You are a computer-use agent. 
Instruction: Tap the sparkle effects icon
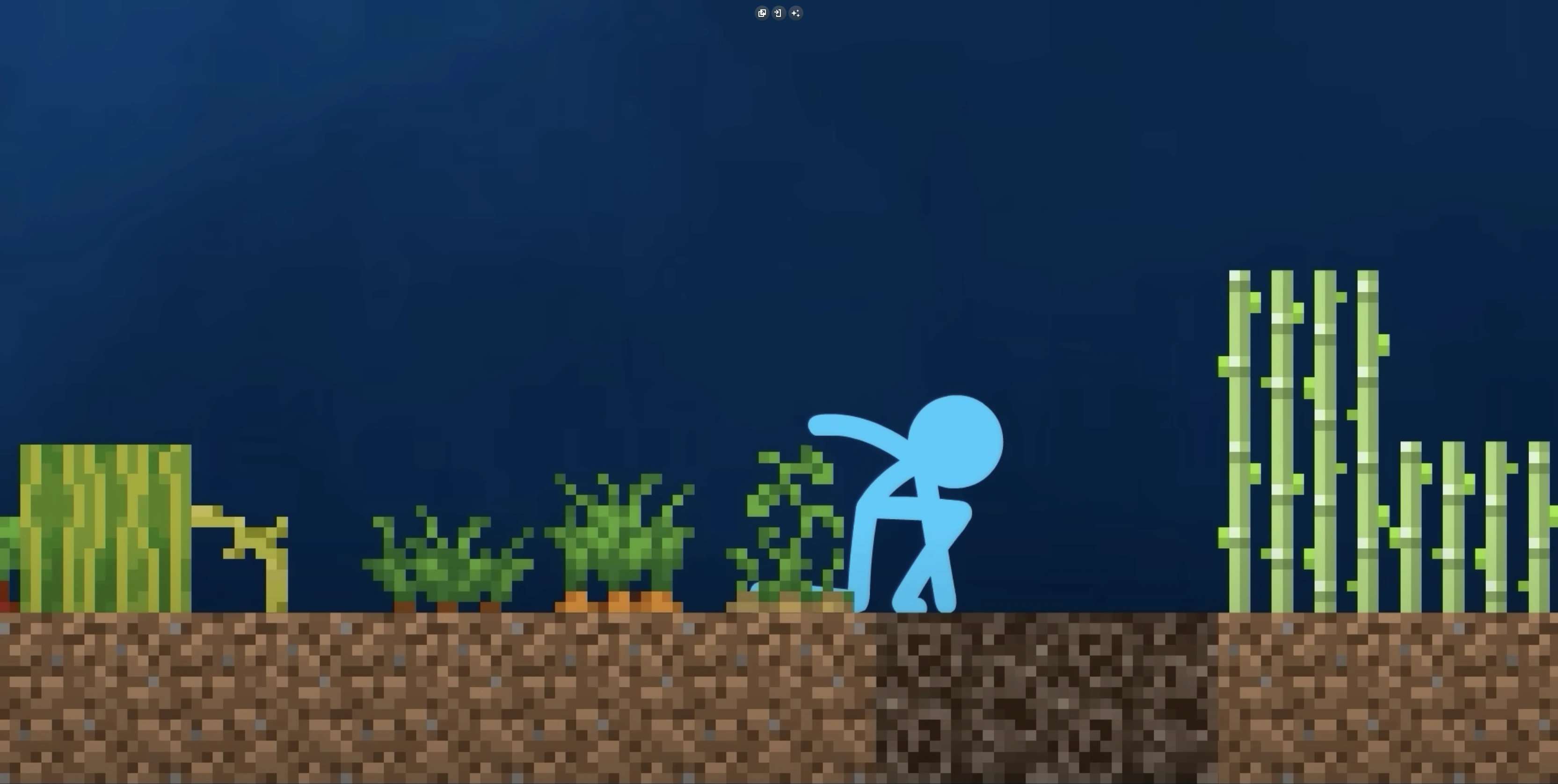coord(795,13)
